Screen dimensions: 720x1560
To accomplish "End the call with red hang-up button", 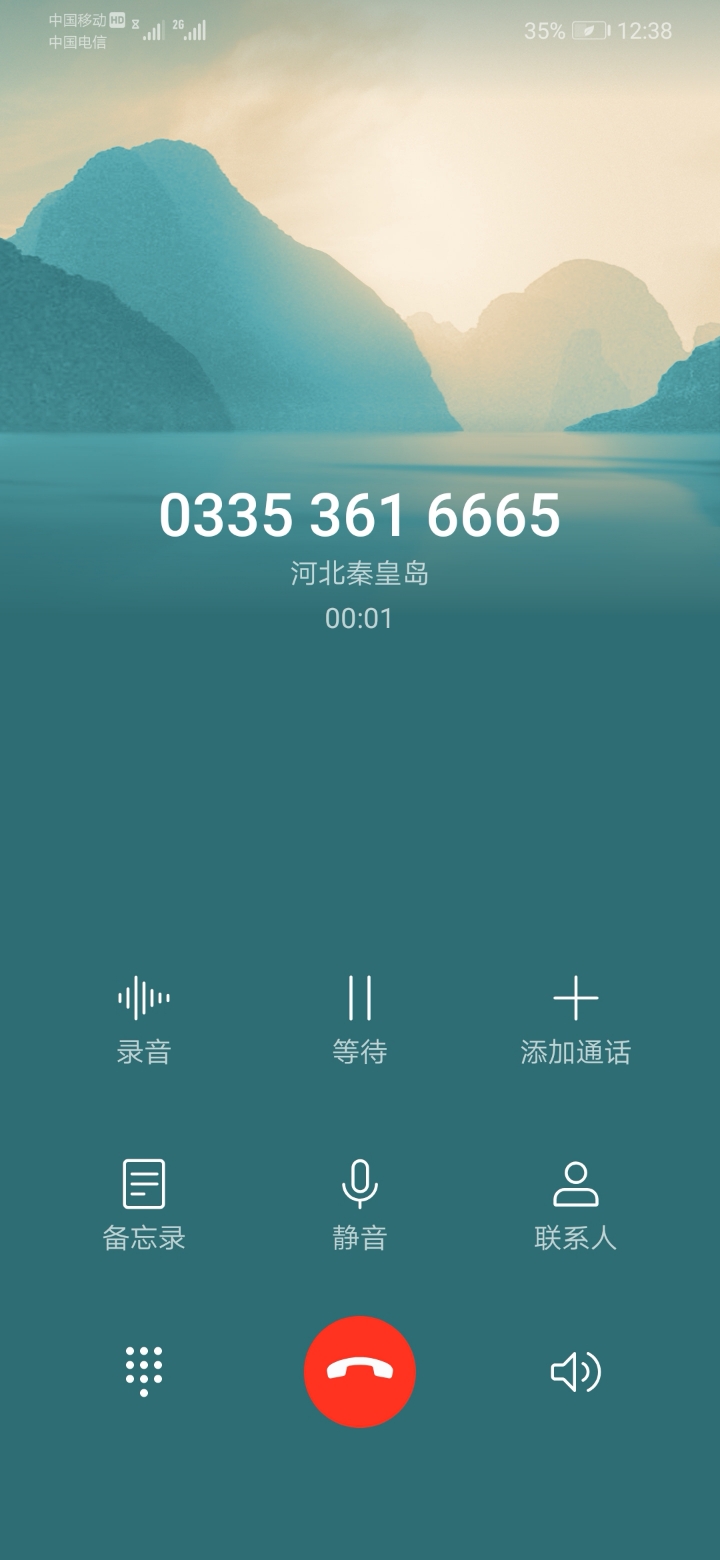I will click(360, 1371).
